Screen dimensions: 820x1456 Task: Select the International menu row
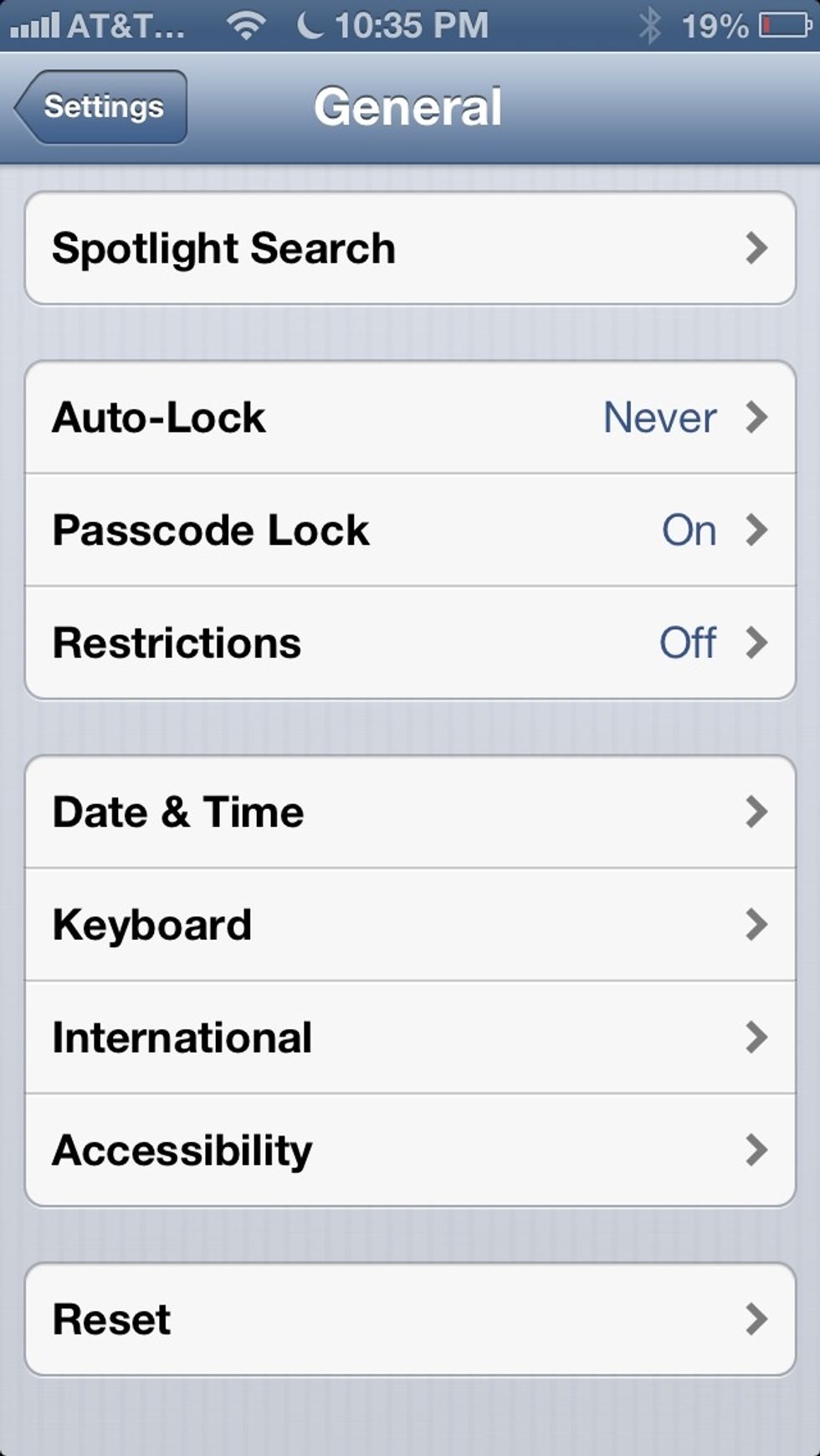(410, 1038)
